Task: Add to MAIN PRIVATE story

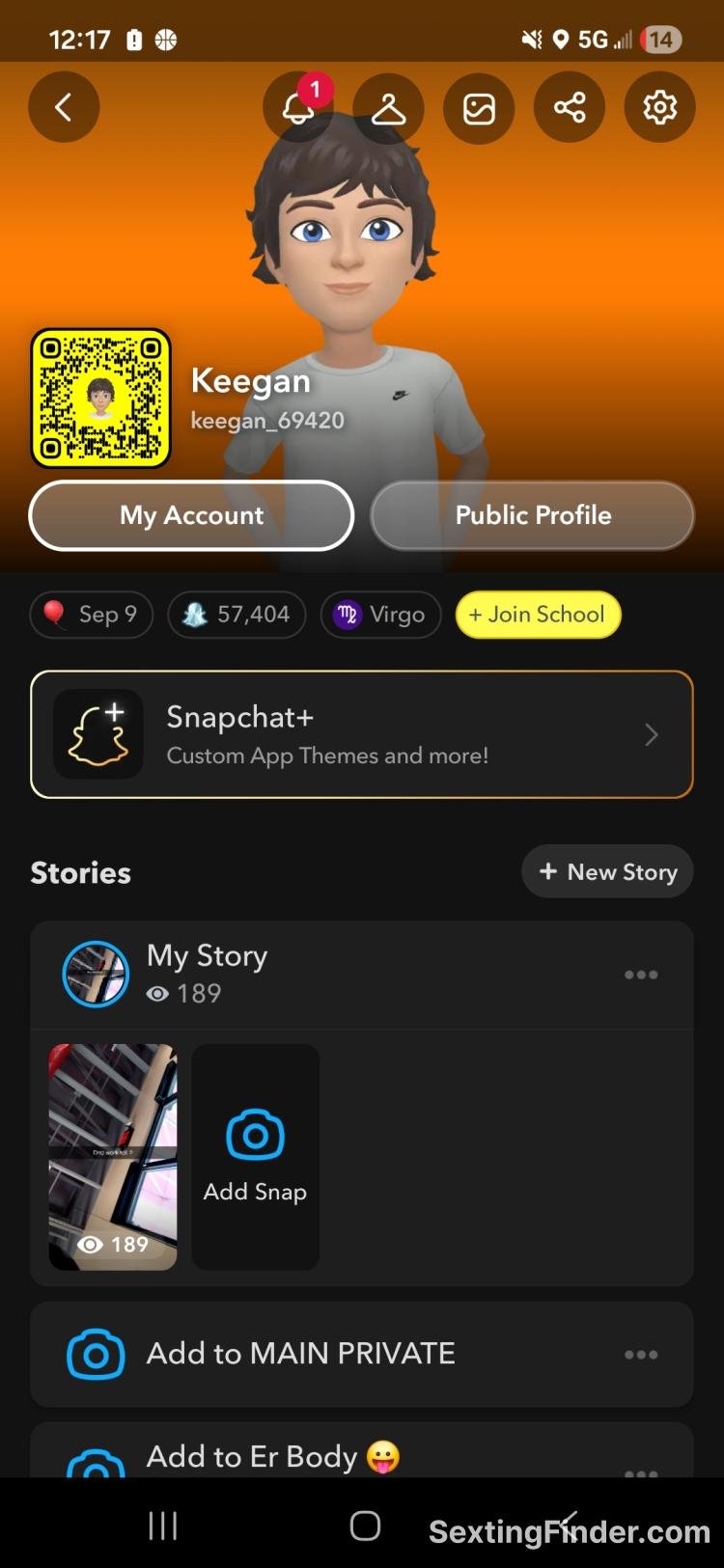Action: (299, 1354)
